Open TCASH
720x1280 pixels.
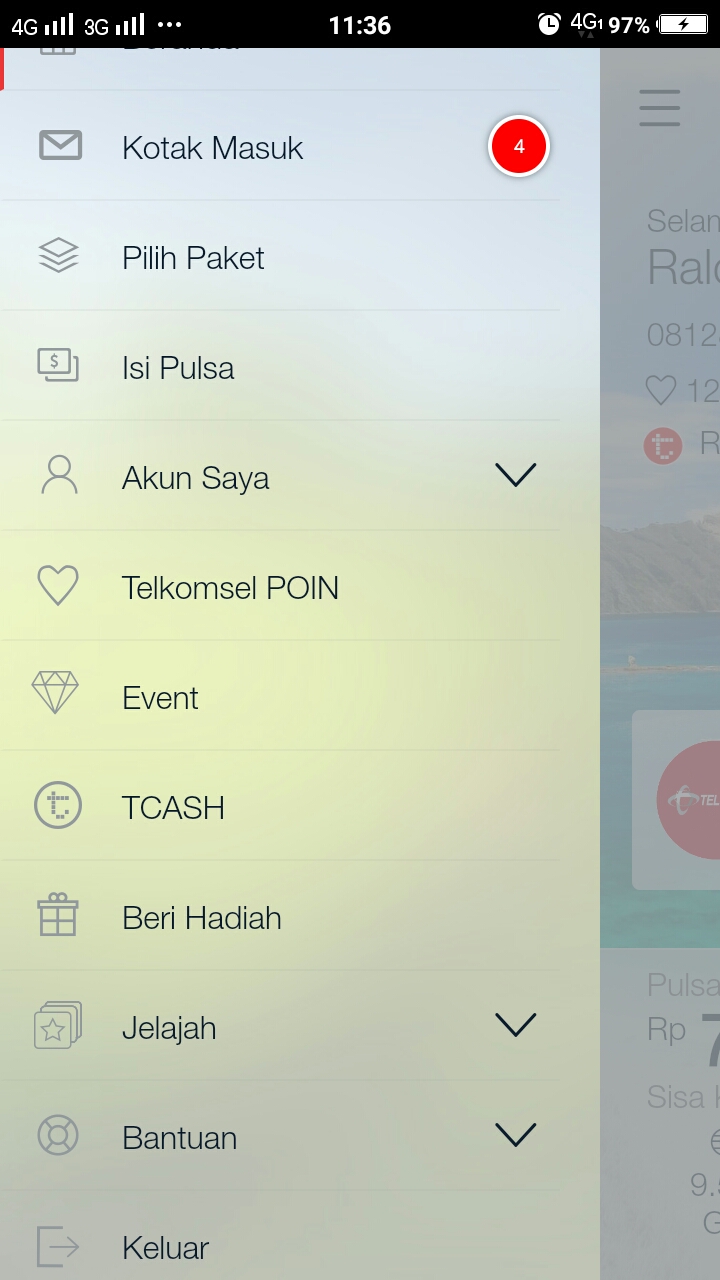click(173, 808)
